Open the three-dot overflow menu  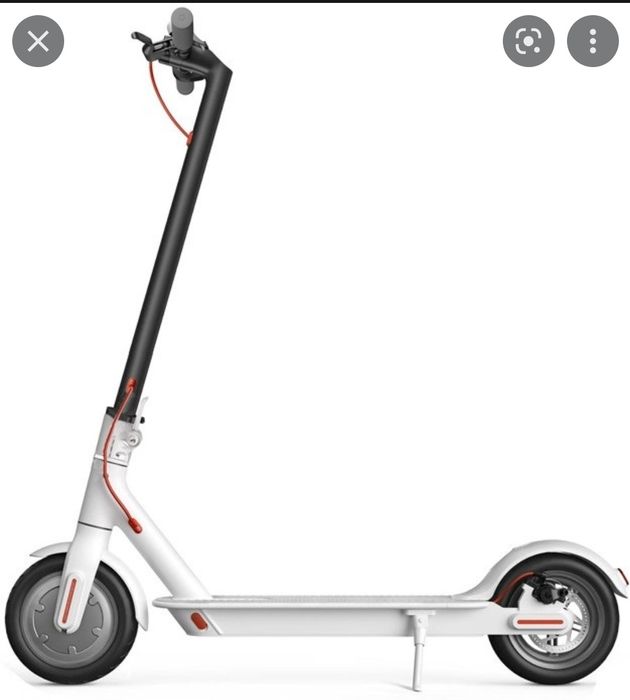592,41
